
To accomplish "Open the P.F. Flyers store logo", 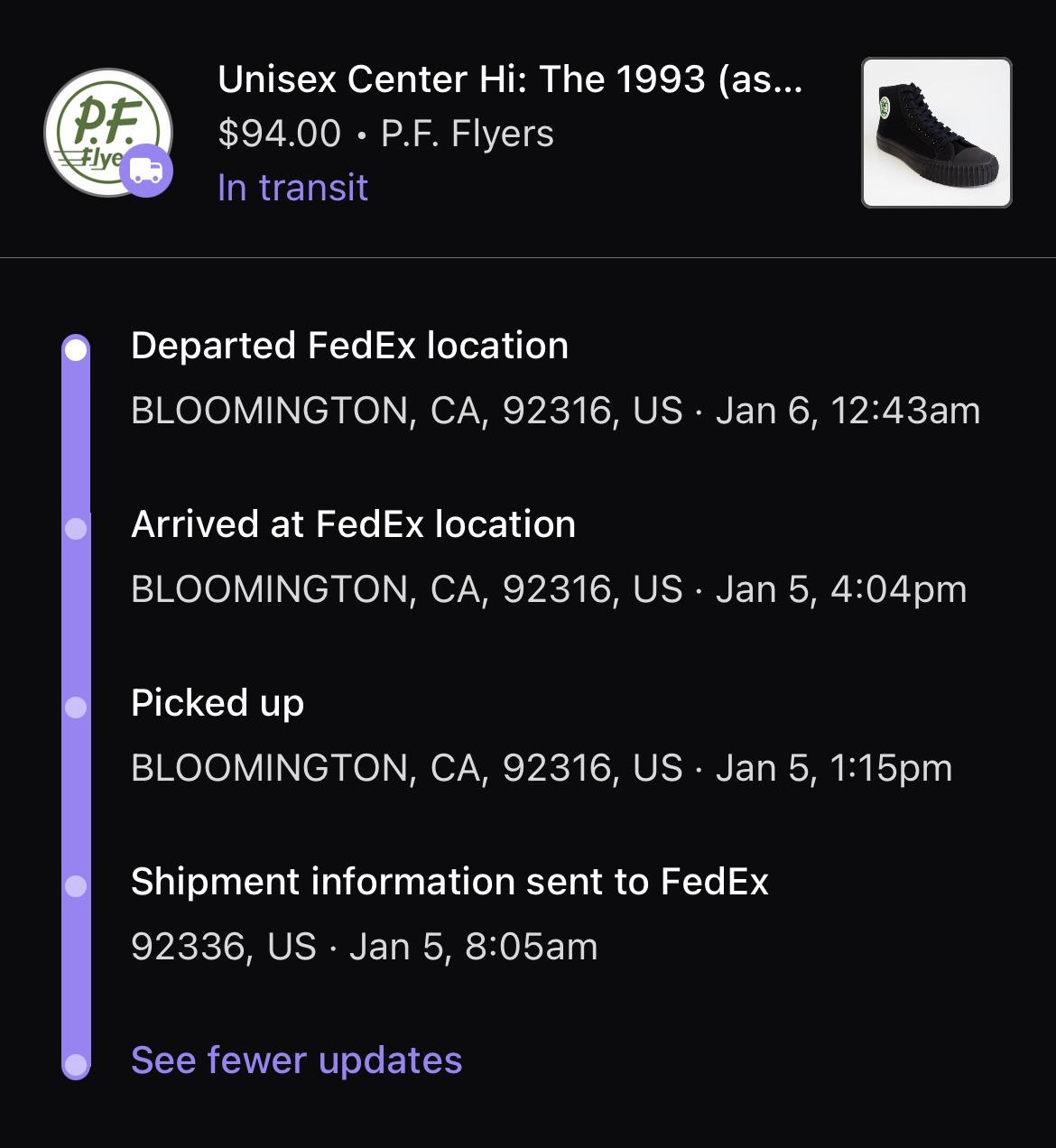I will [107, 132].
